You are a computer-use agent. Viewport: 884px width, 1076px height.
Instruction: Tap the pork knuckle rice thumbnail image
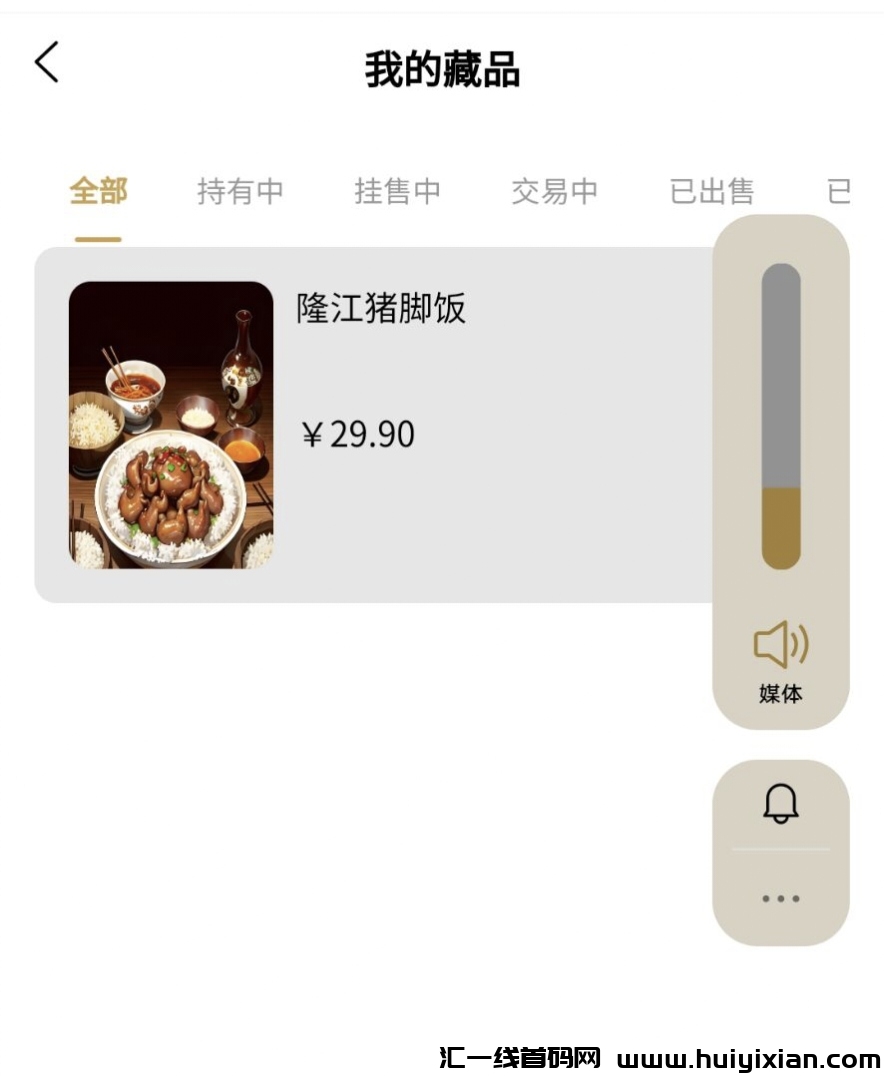click(x=170, y=425)
